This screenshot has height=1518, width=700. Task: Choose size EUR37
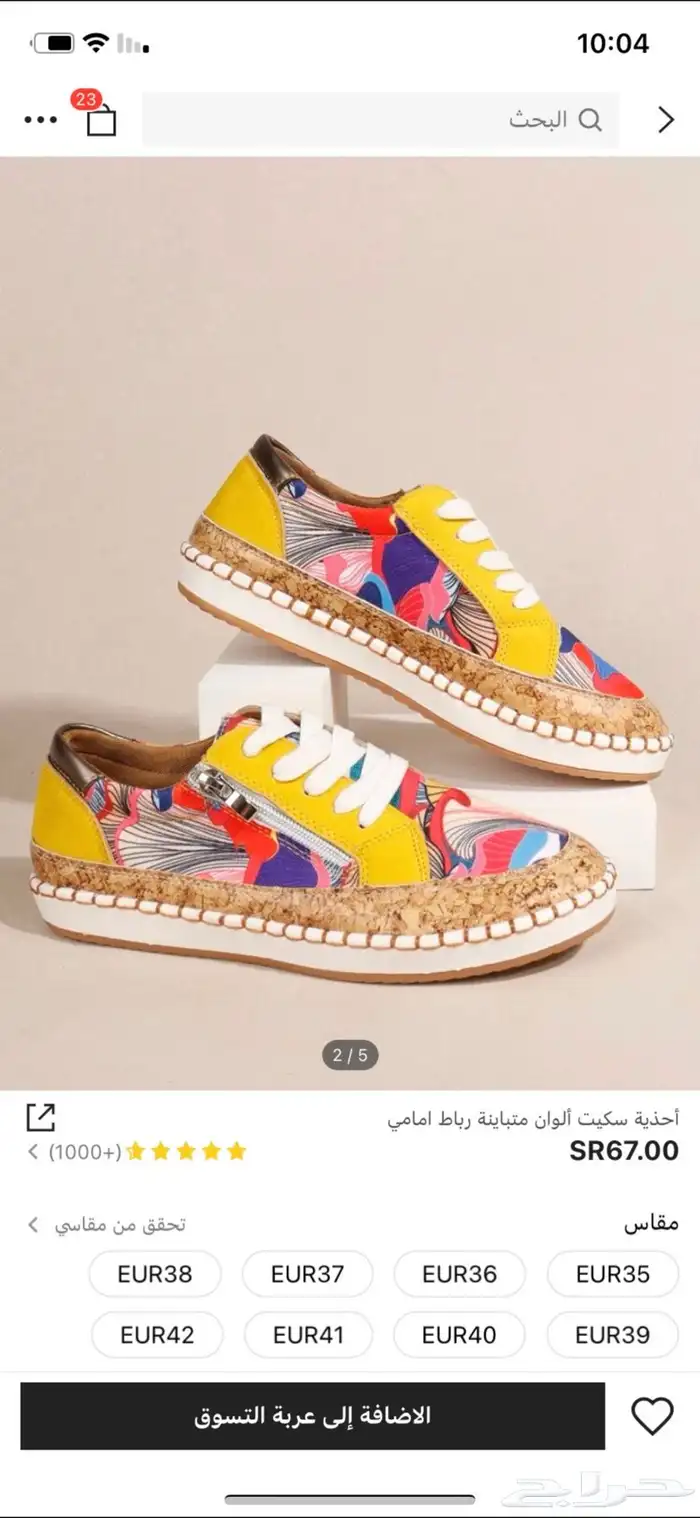click(307, 1274)
